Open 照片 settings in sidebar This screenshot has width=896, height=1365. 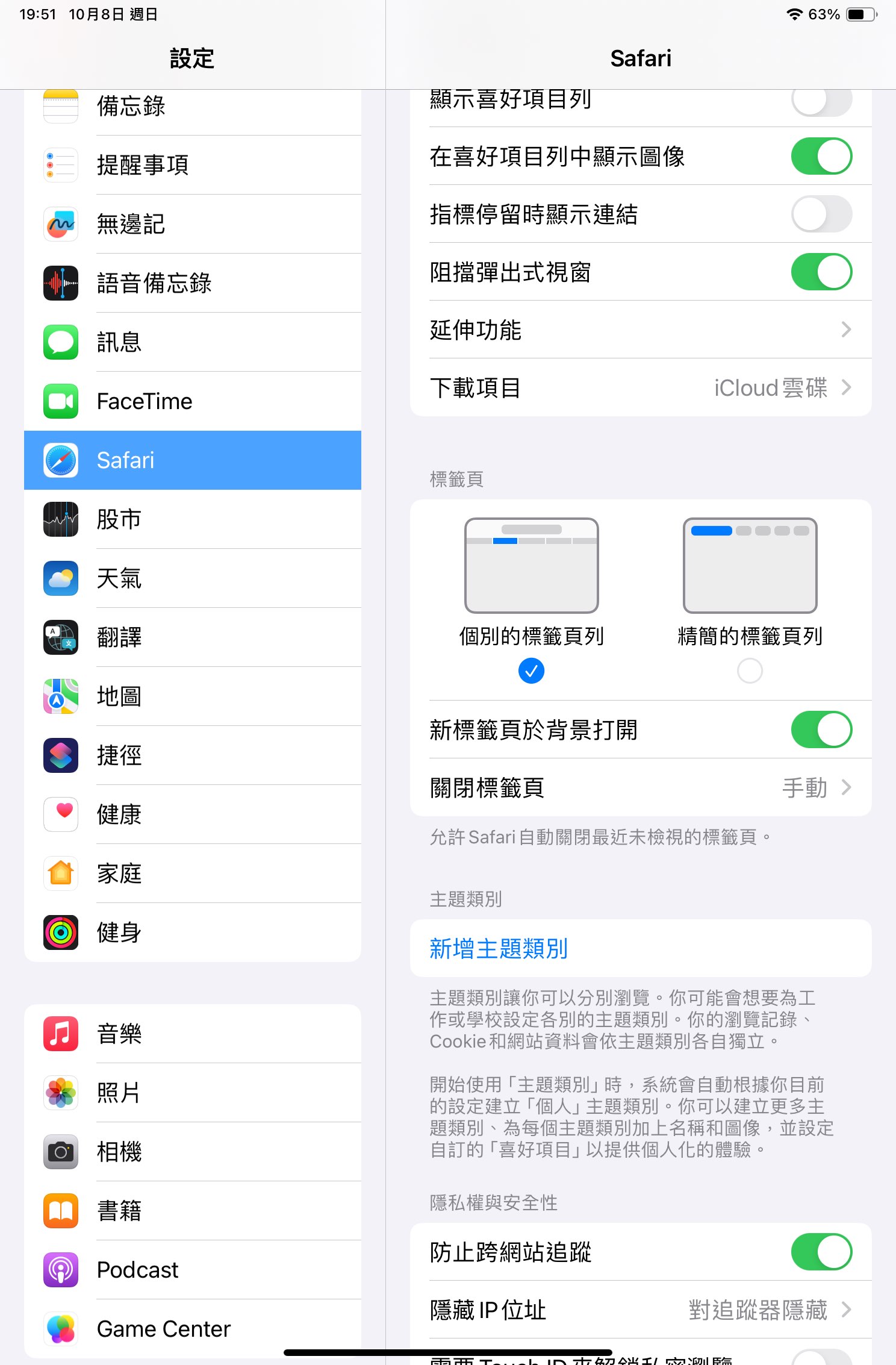[x=193, y=1092]
